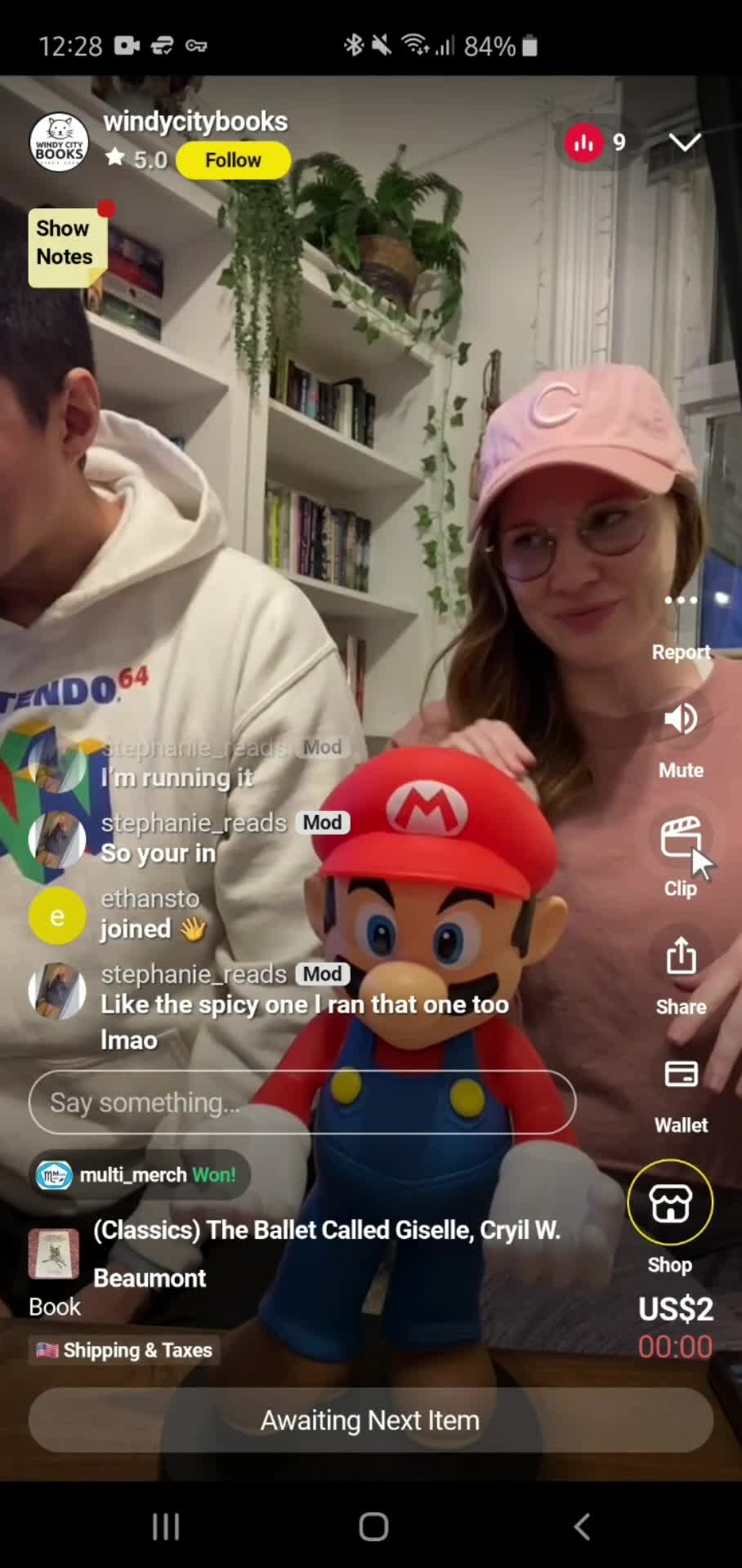Open ethansto's profile in chat
Screen dimensions: 742x1568
pyautogui.click(x=57, y=916)
